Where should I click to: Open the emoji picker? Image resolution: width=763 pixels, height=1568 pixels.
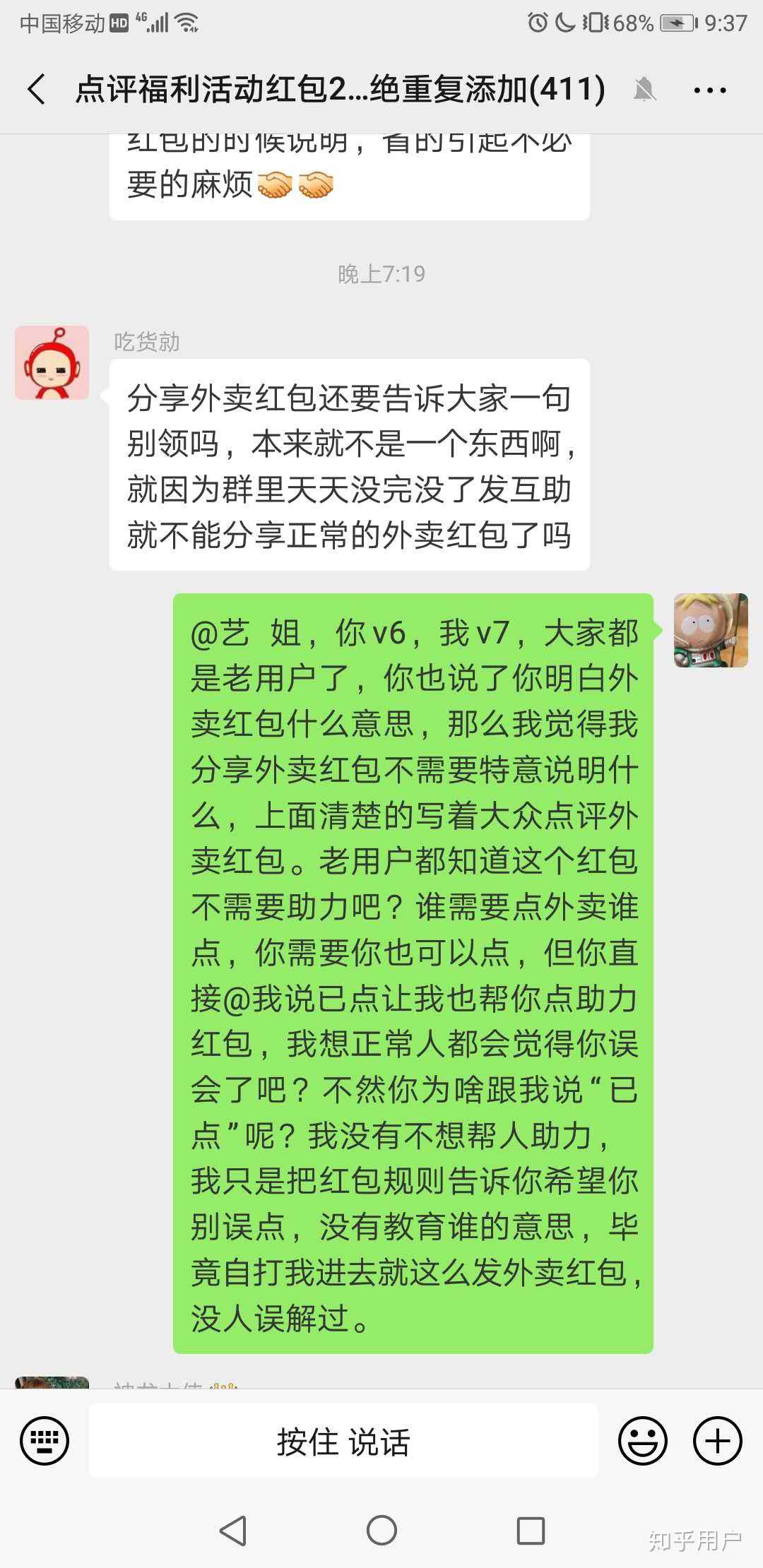(x=642, y=1440)
